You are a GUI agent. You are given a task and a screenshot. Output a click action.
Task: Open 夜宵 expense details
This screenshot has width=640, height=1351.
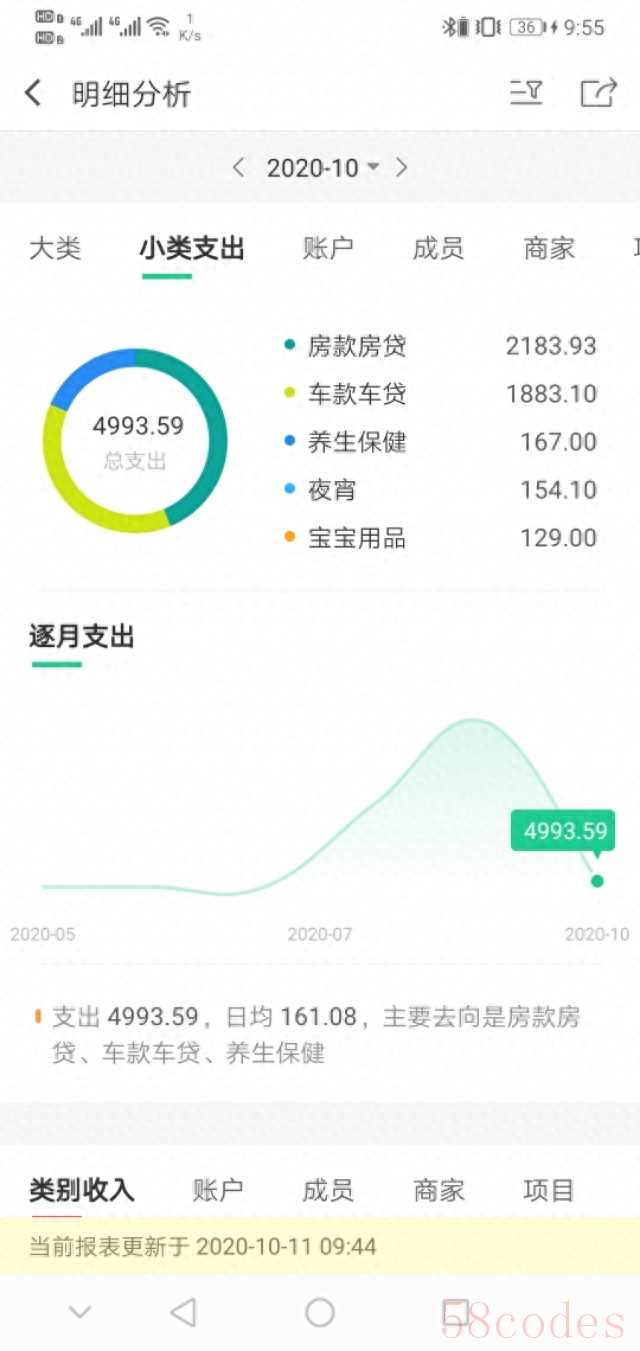click(x=441, y=490)
